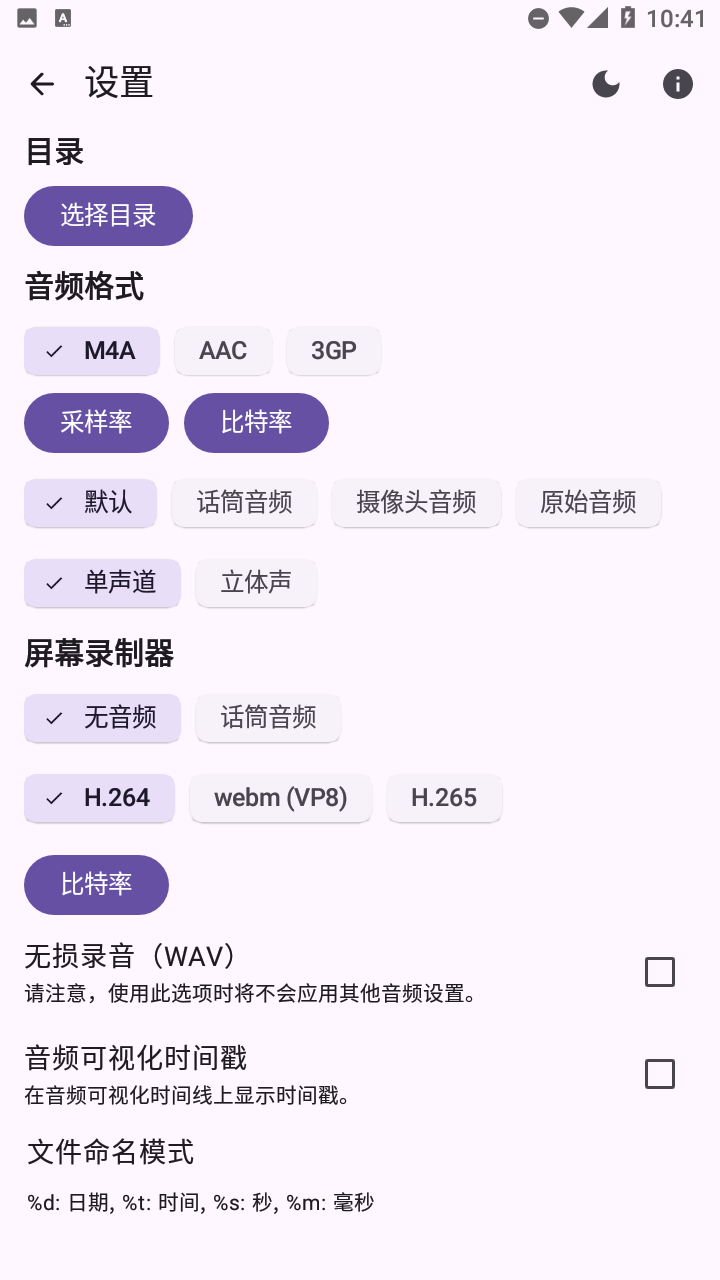
Task: Toggle dark mode with the moon icon
Action: click(606, 84)
